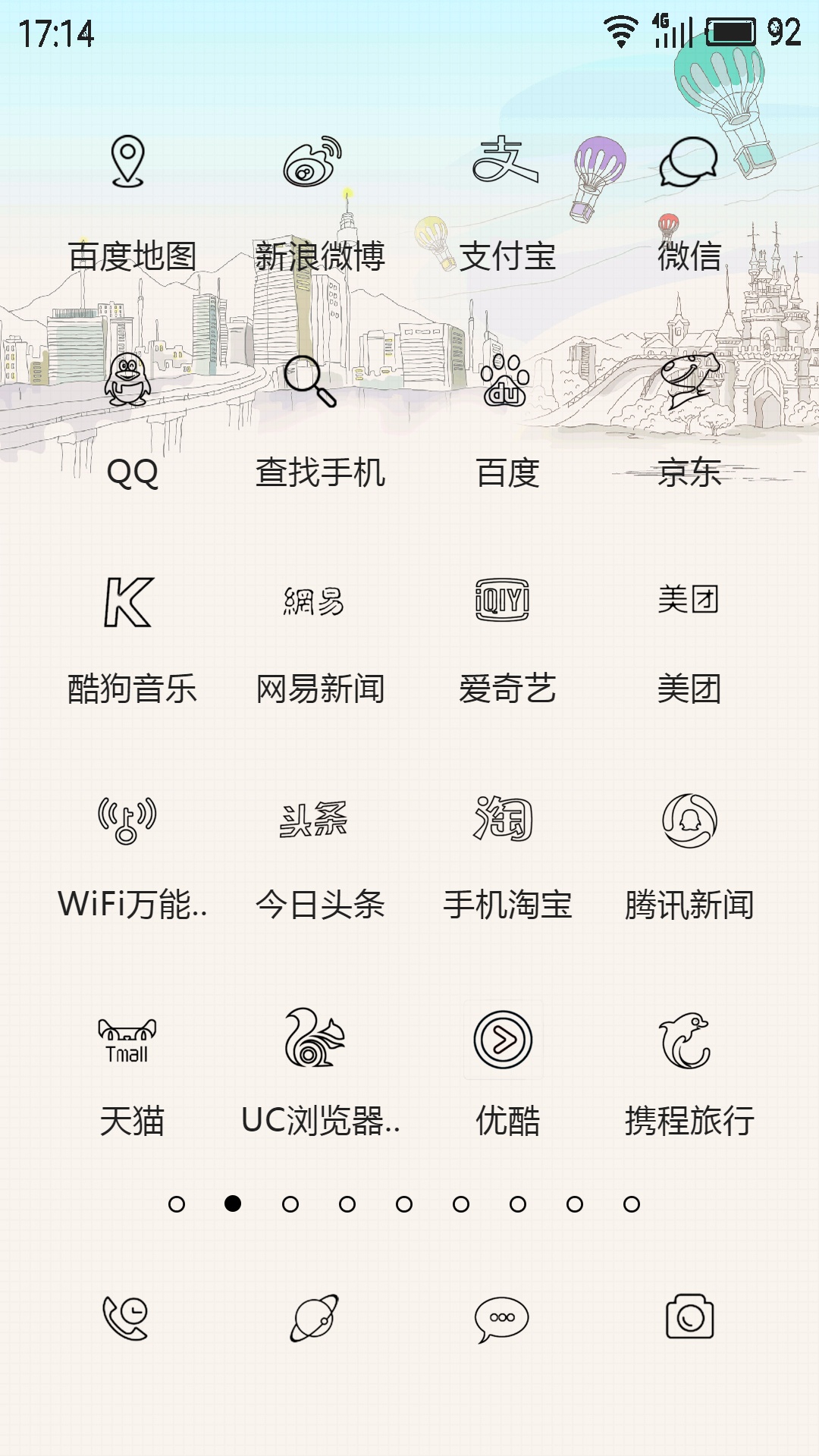819x1456 pixels.
Task: Launch 优酷 video app
Action: pyautogui.click(x=504, y=1040)
